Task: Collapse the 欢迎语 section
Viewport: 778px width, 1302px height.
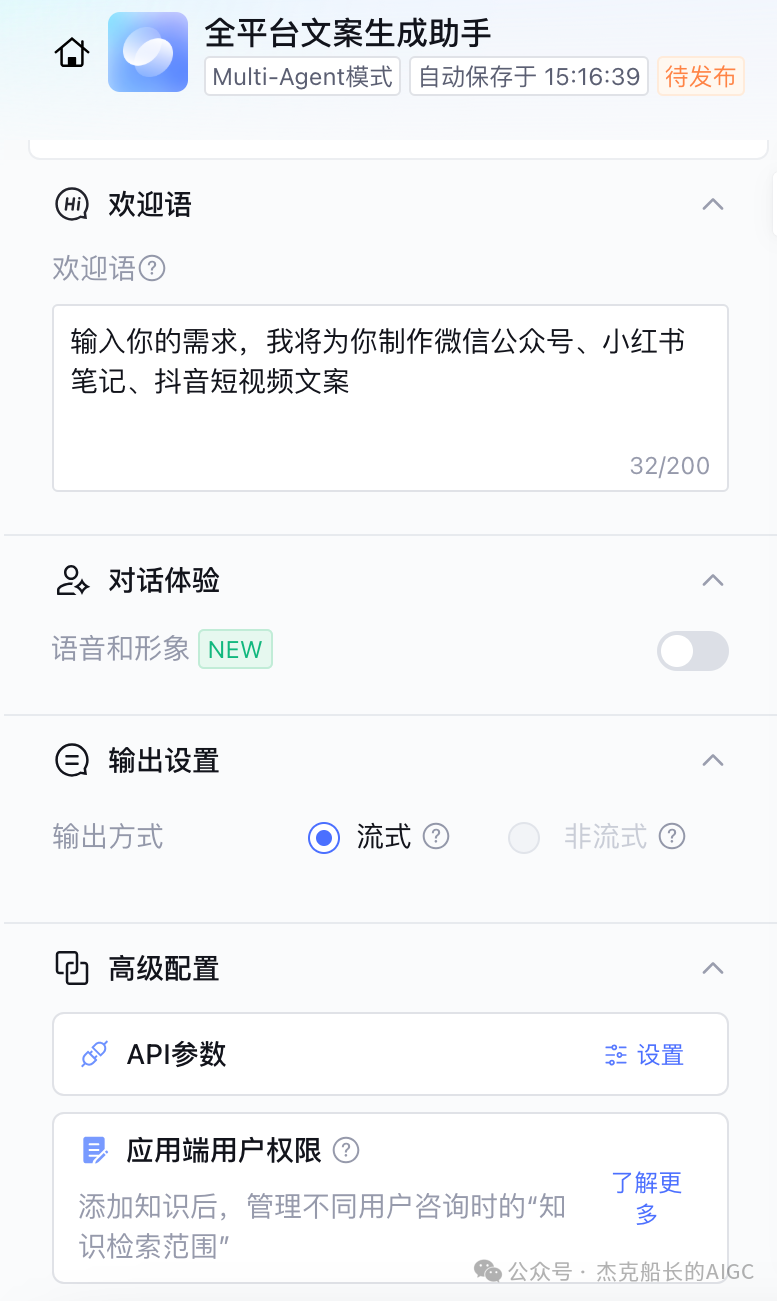Action: click(712, 205)
